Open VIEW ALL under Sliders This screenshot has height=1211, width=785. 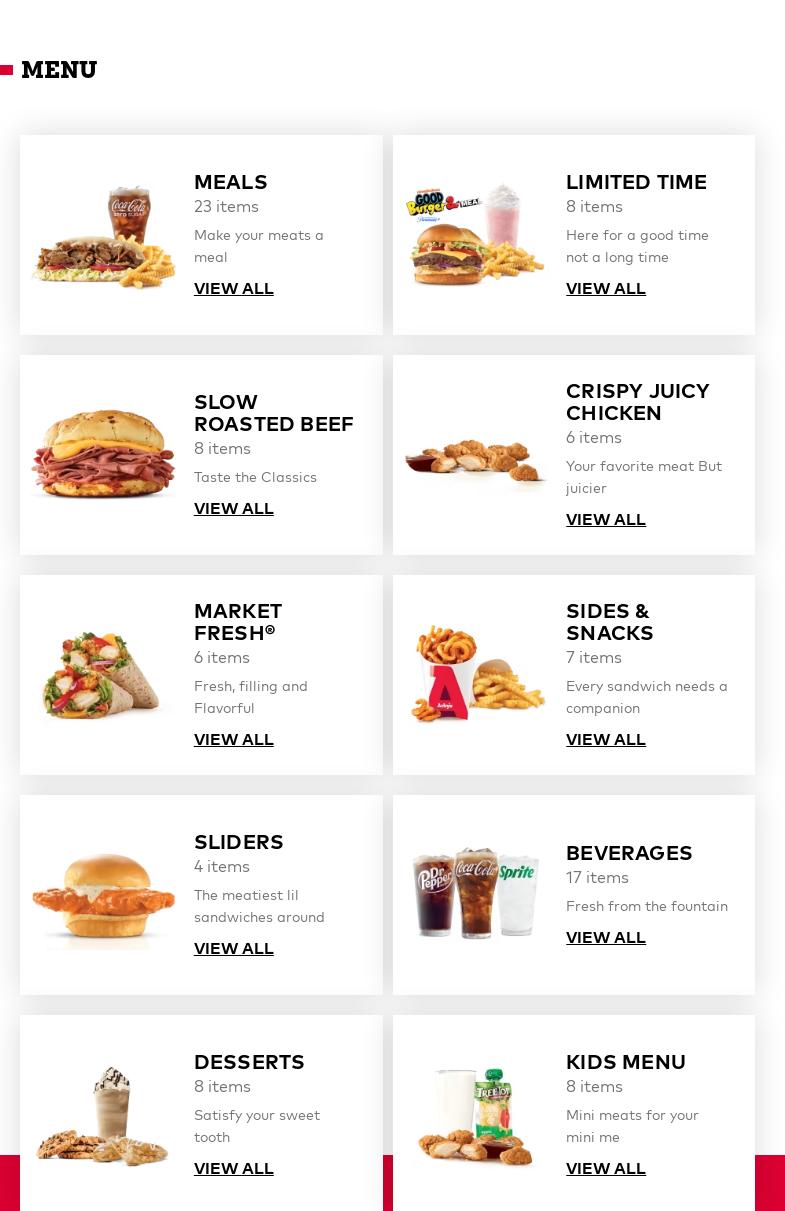(233, 949)
